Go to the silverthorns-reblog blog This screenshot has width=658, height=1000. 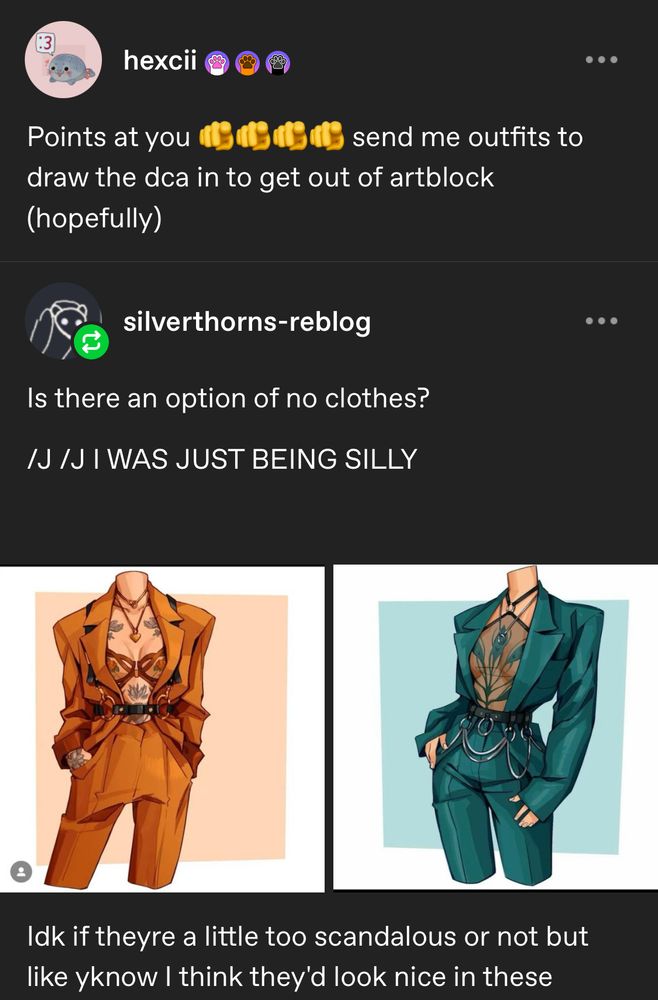(x=246, y=322)
